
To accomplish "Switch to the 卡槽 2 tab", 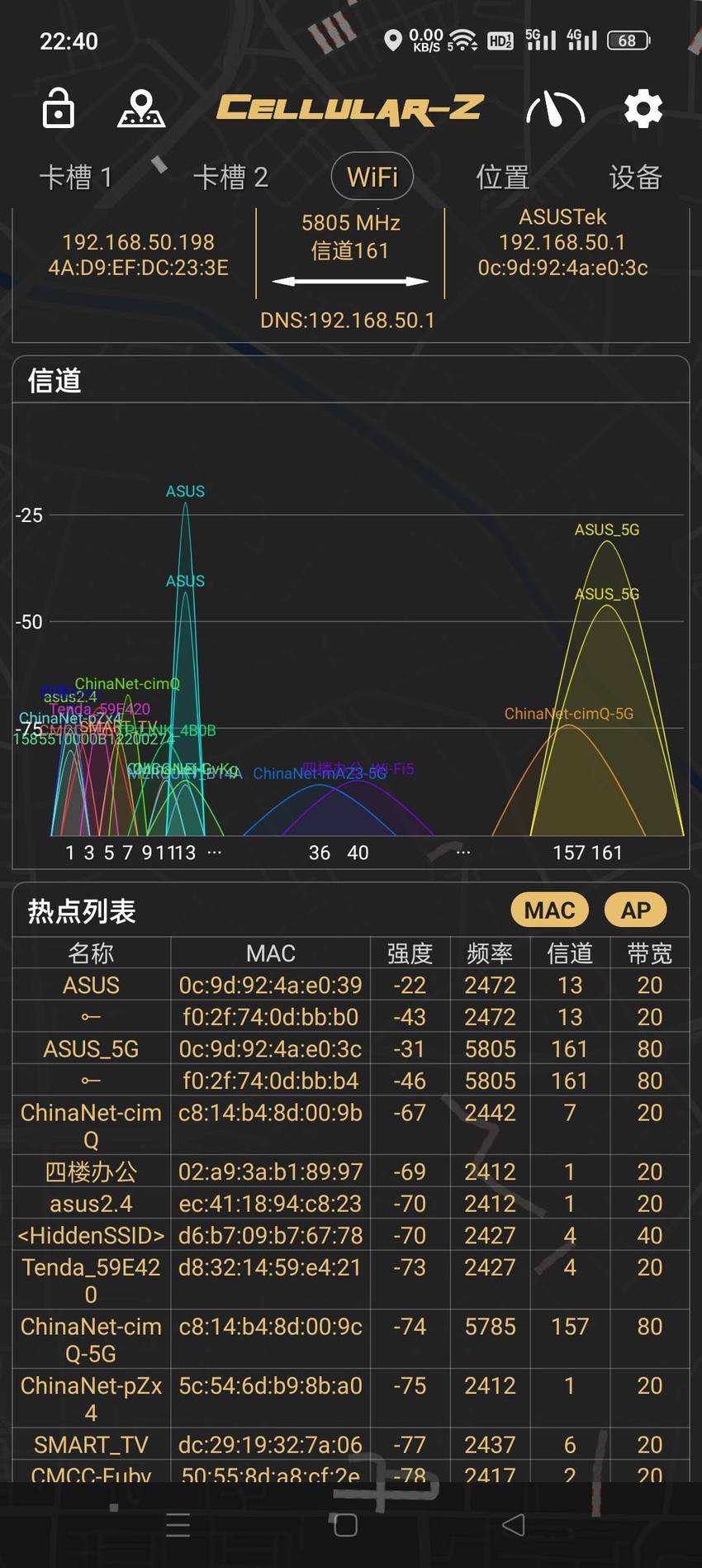I will [x=230, y=177].
